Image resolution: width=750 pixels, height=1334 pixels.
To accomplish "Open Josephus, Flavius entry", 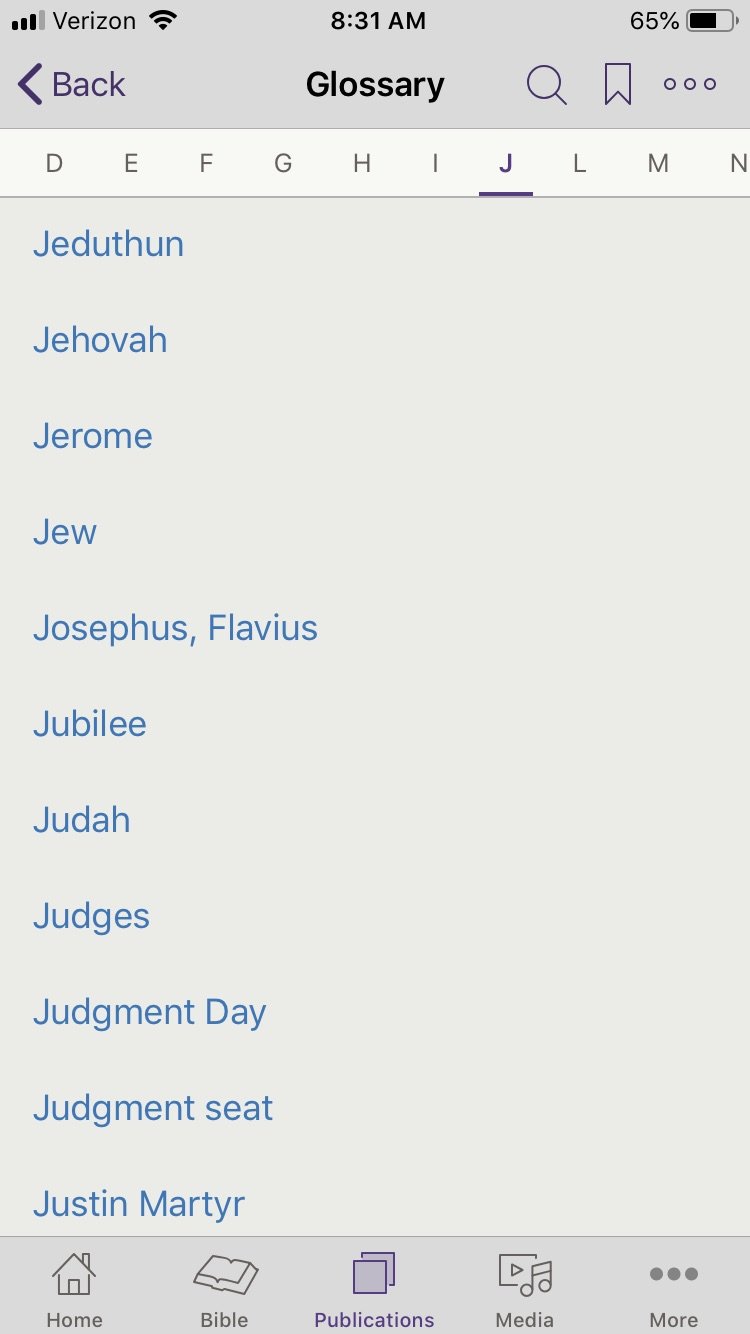I will click(175, 628).
